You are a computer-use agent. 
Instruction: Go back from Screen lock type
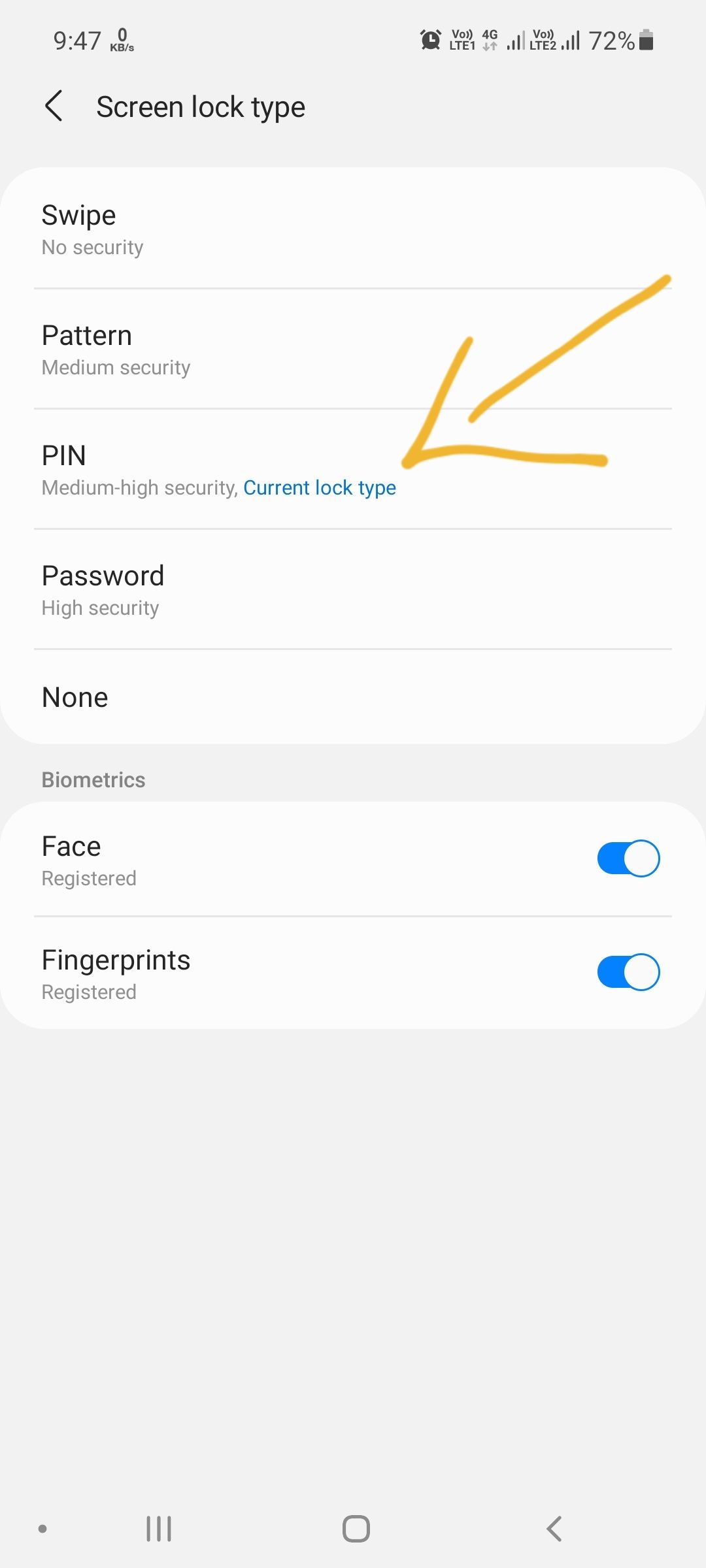[54, 106]
